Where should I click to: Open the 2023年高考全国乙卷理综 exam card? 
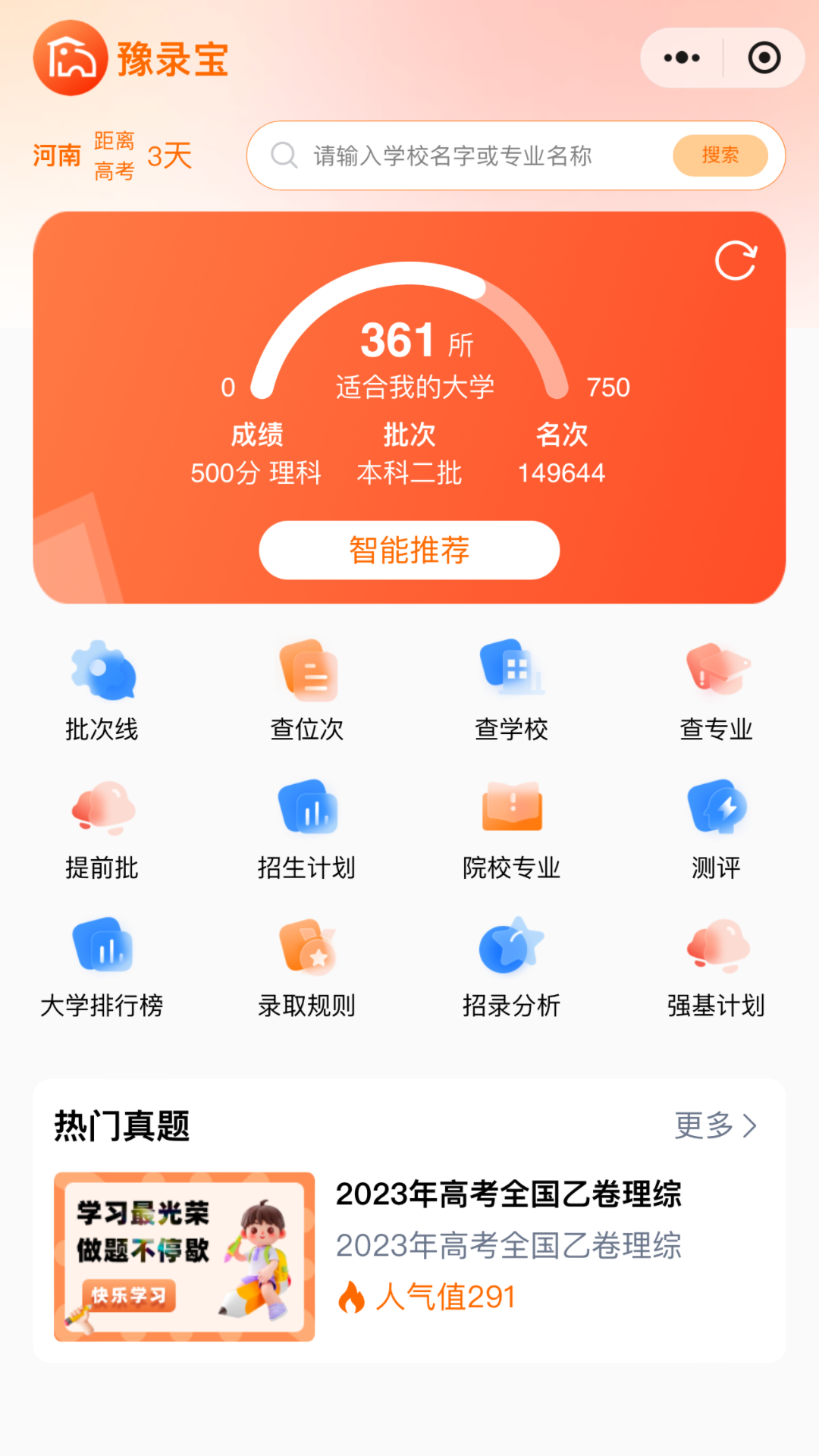coord(409,1255)
